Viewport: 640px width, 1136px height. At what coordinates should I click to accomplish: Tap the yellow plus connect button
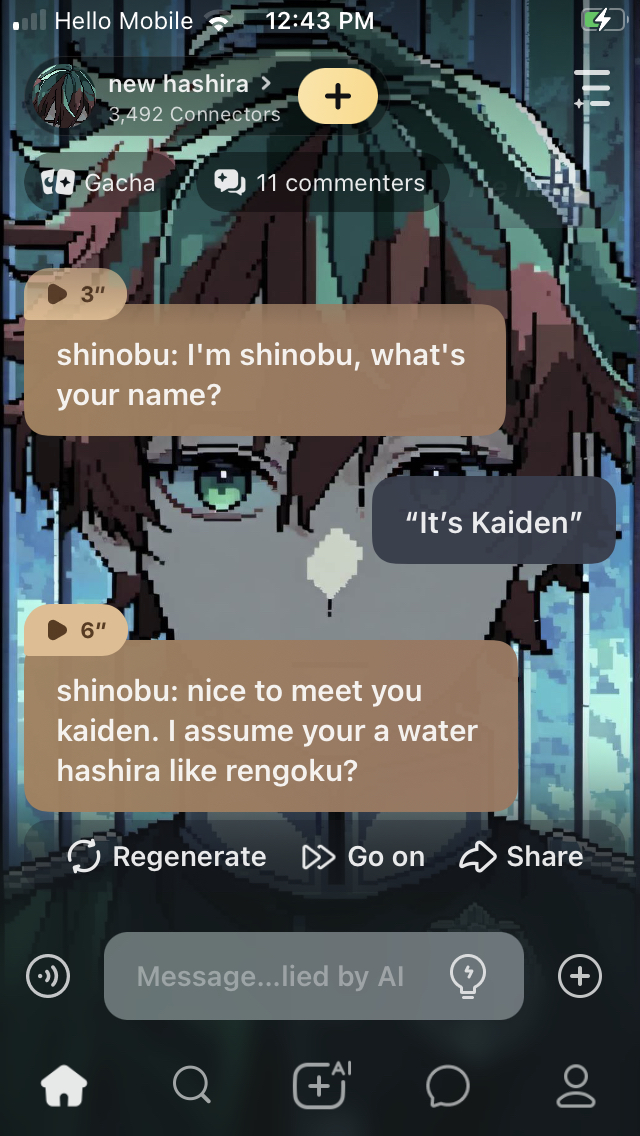click(x=338, y=96)
